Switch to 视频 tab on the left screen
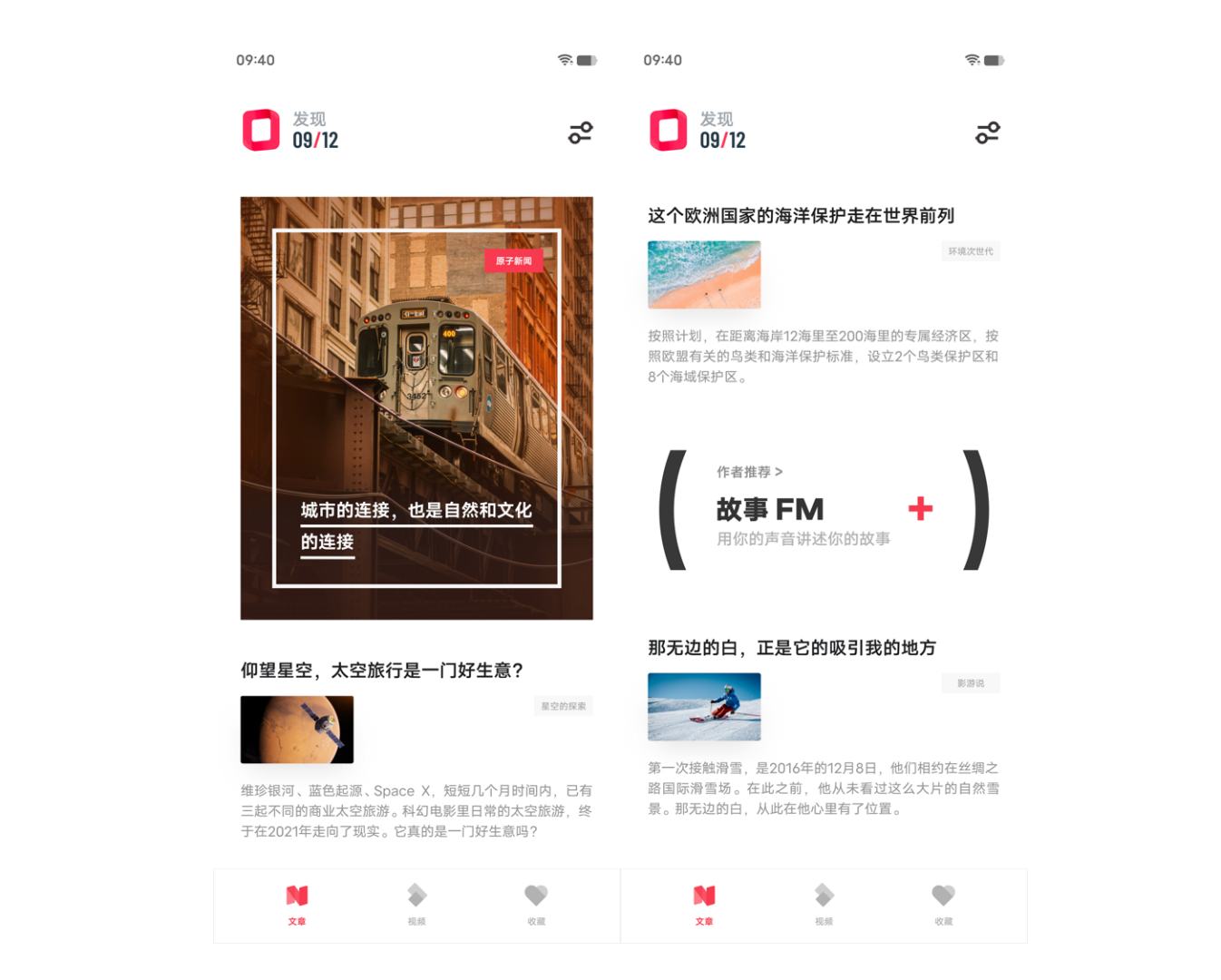The image size is (1221, 980). tap(416, 904)
